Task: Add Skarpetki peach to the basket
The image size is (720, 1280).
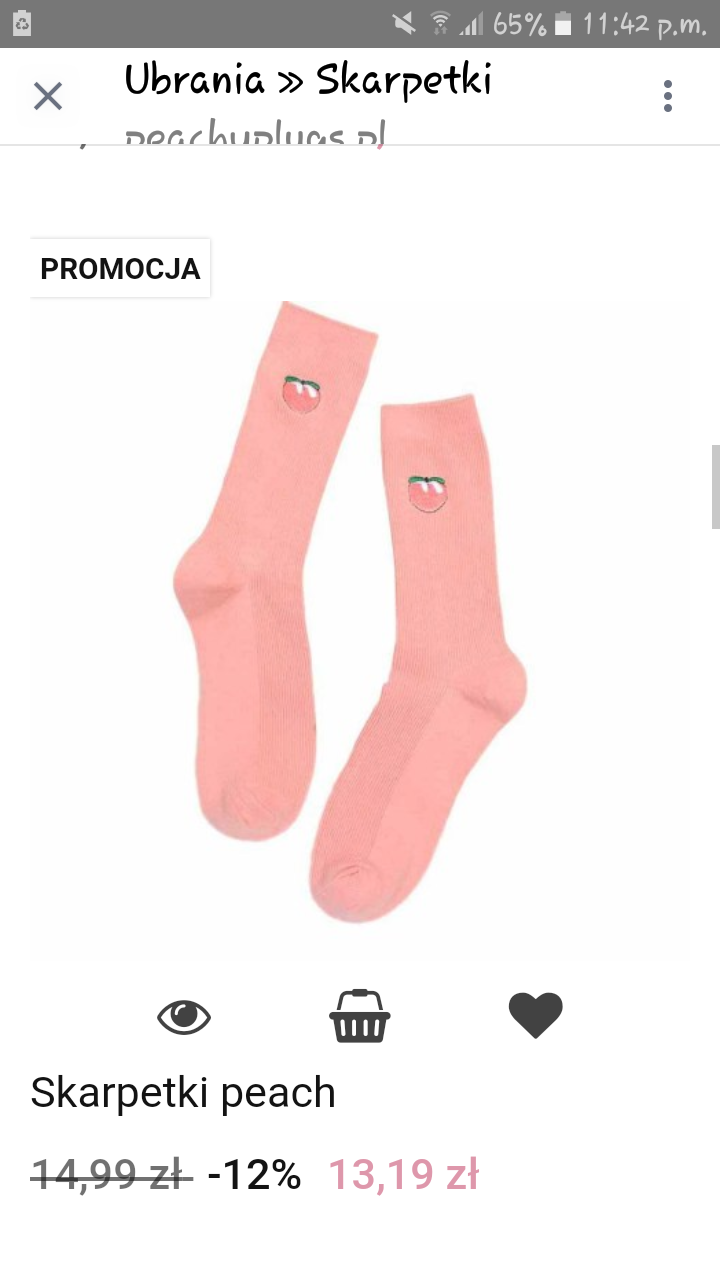Action: pos(360,1016)
